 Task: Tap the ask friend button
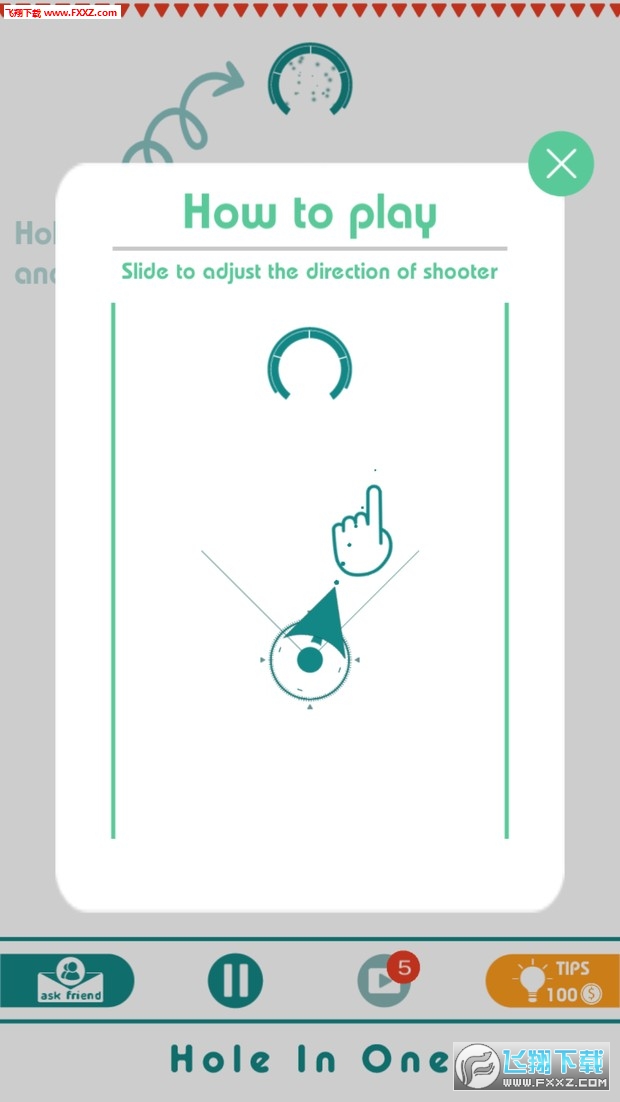pos(70,980)
